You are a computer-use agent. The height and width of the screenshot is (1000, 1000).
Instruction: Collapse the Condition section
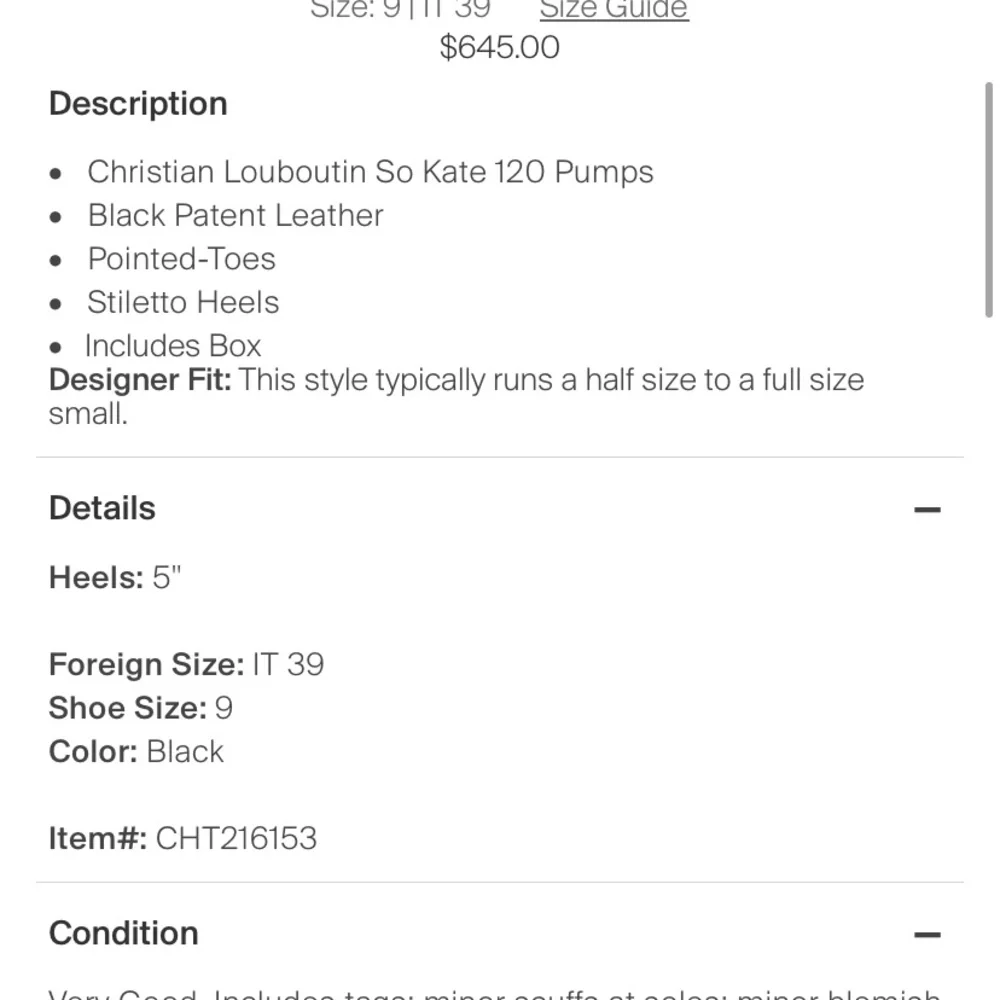pos(927,935)
